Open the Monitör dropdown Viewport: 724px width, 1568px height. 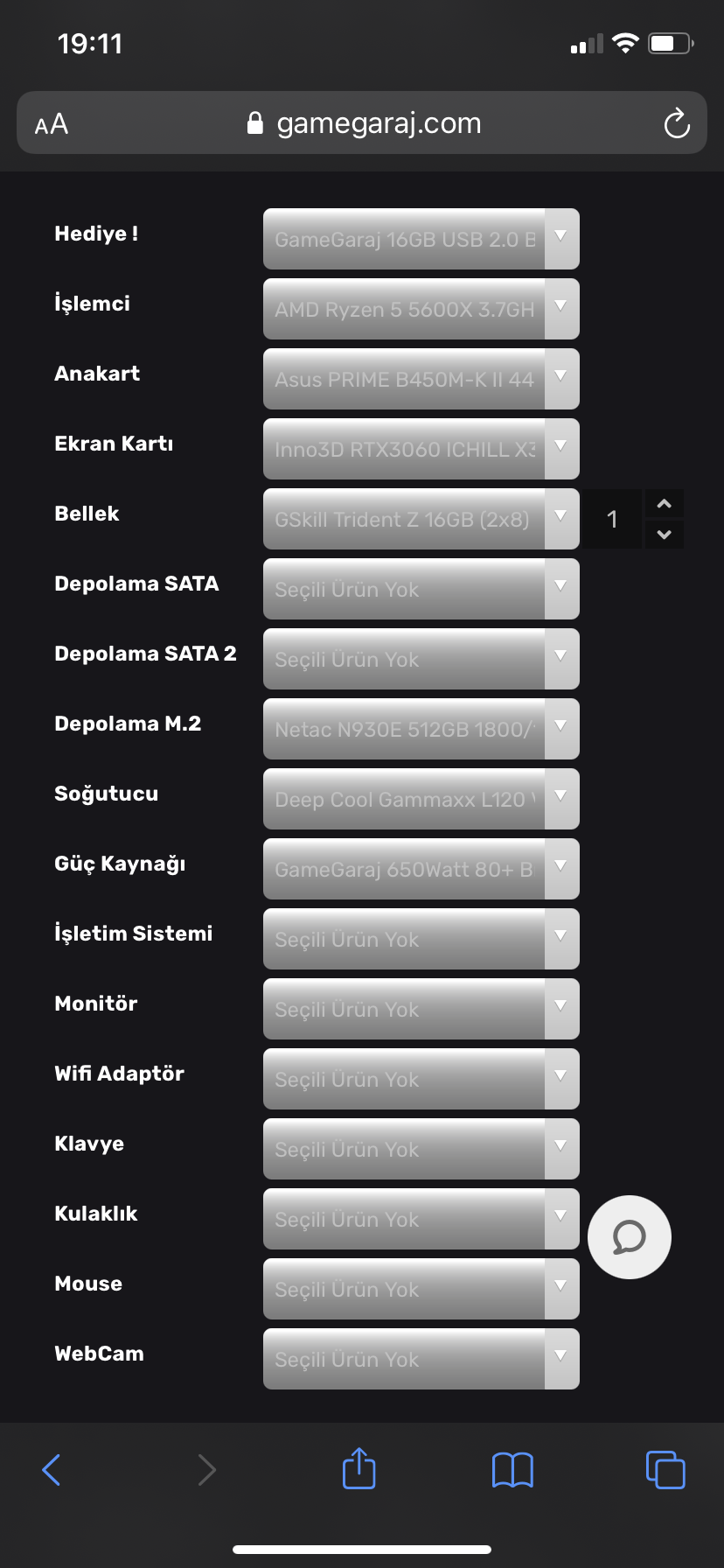coord(421,1009)
